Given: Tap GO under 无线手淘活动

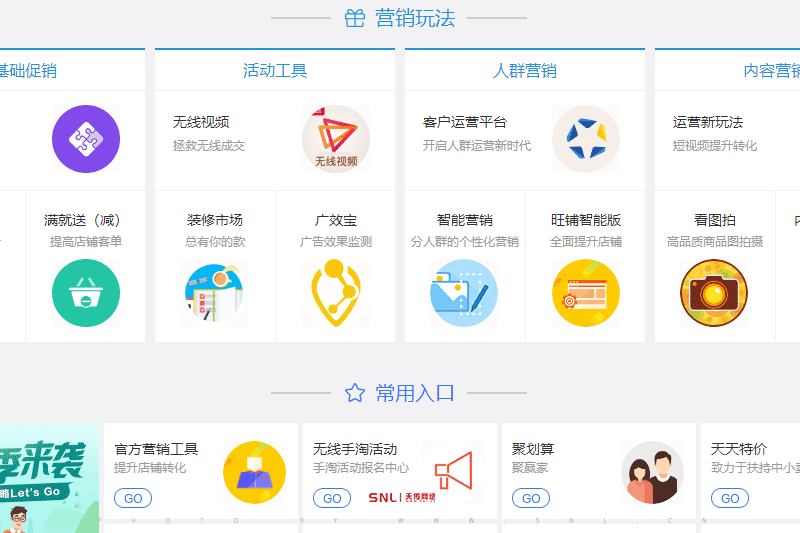Looking at the screenshot, I should tap(332, 498).
